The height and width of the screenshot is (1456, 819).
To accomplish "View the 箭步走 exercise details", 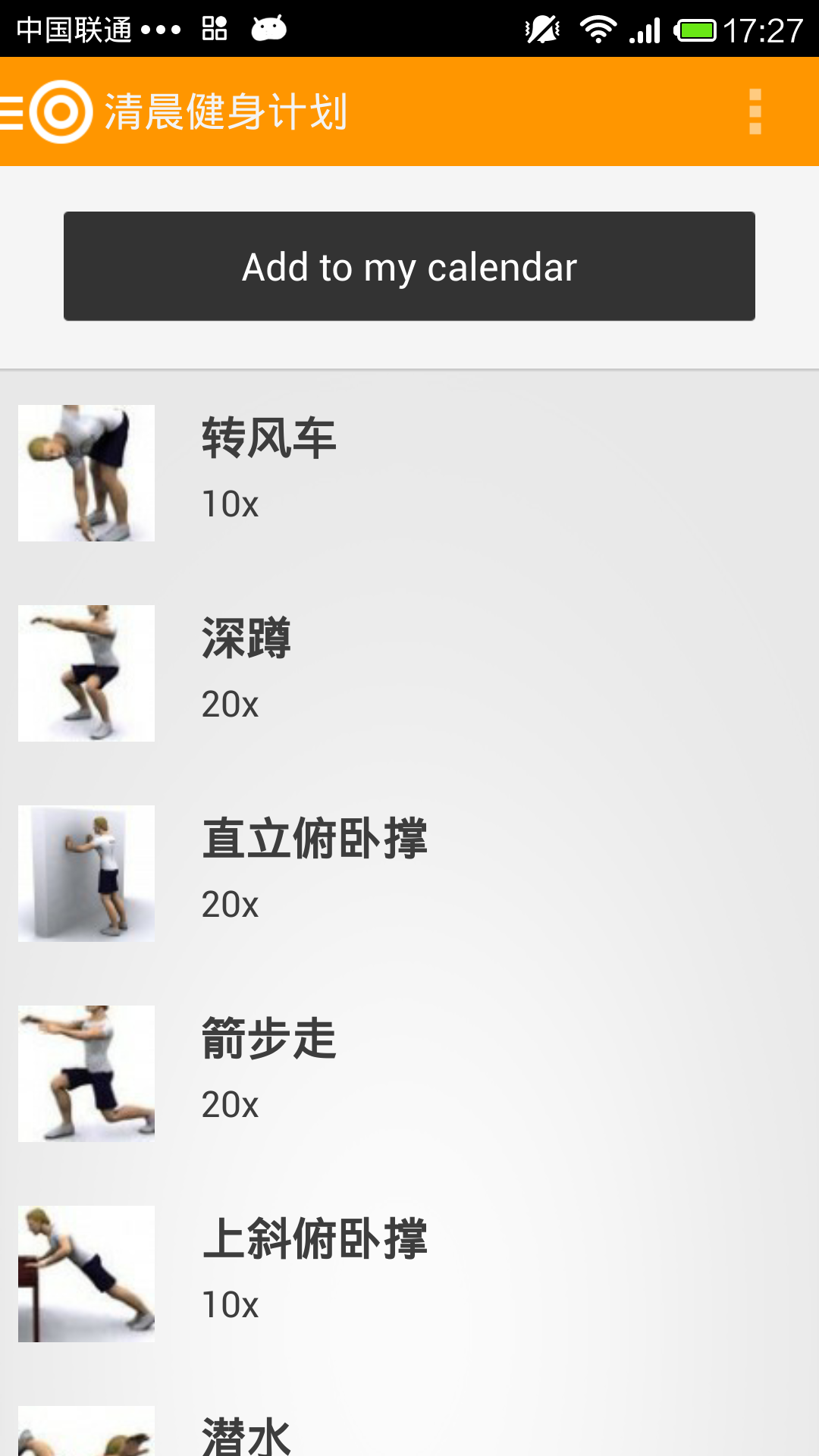I will [409, 1074].
